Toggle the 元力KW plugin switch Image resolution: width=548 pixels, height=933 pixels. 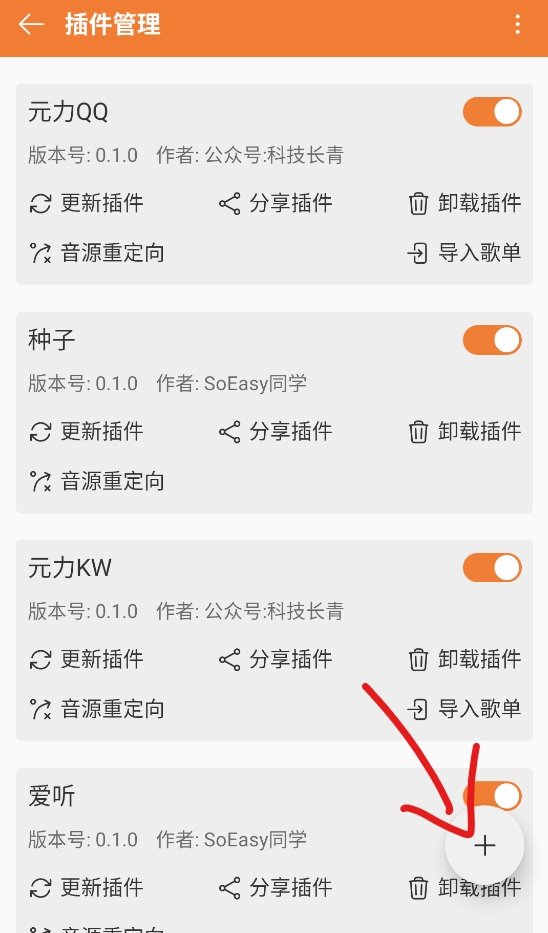[492, 568]
